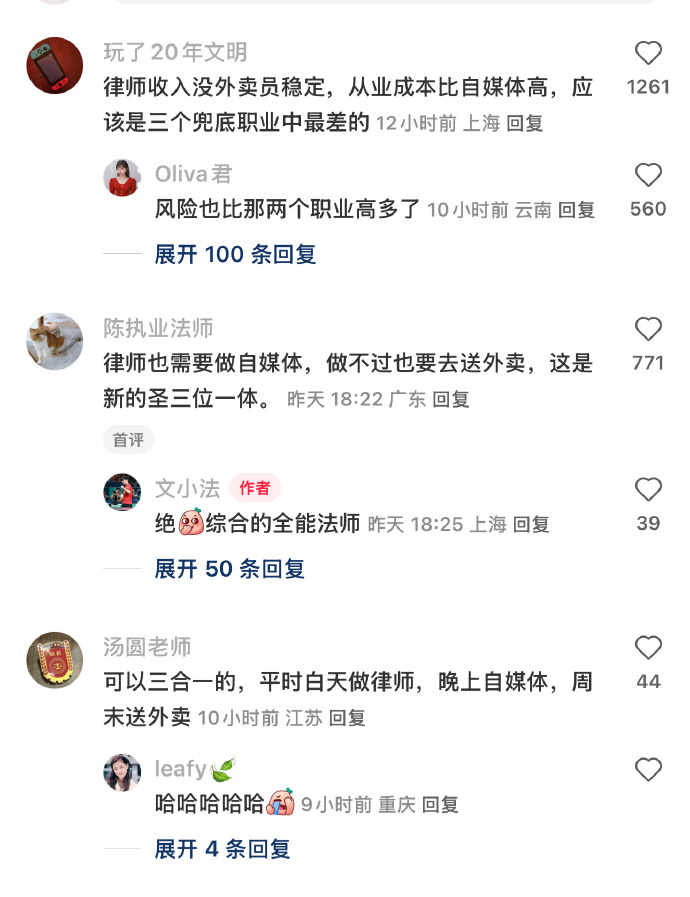Reply to 文小法's comment
The width and height of the screenshot is (690, 897).
[530, 524]
